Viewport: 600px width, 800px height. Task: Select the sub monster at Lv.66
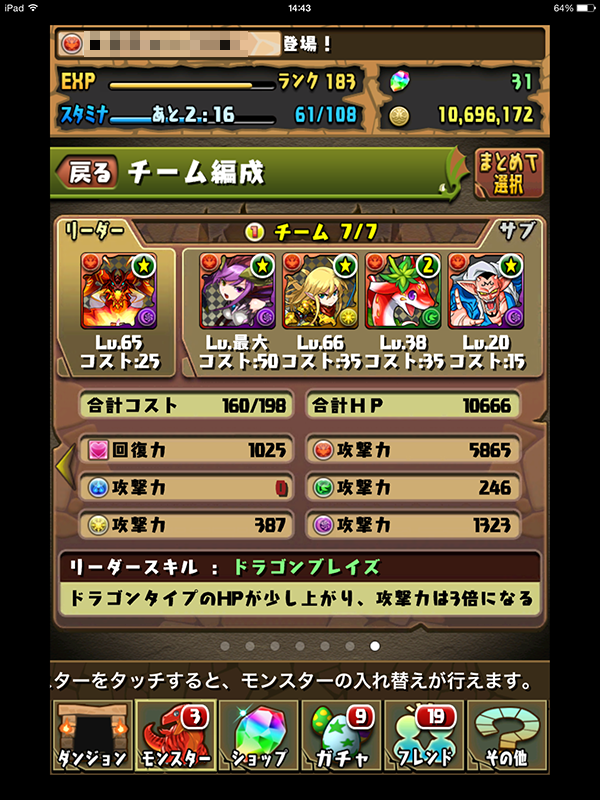319,289
